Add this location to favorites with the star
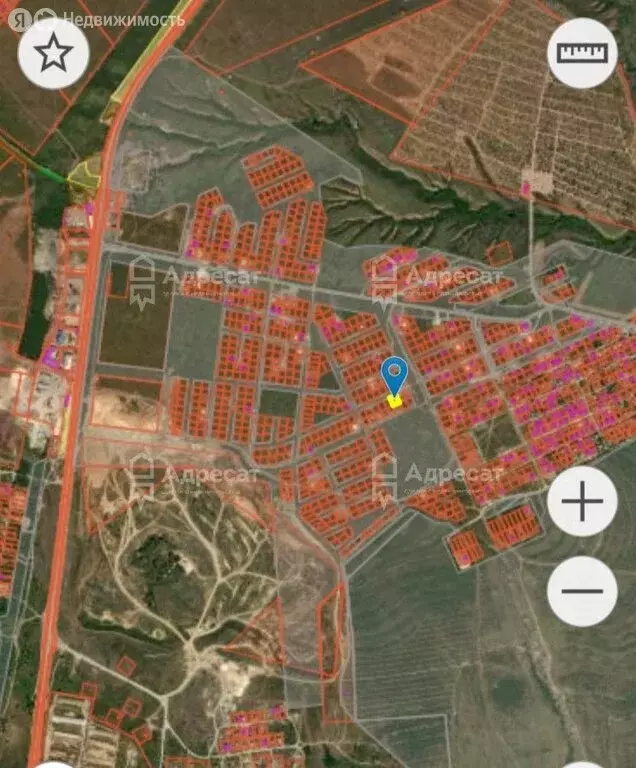 click(x=53, y=53)
